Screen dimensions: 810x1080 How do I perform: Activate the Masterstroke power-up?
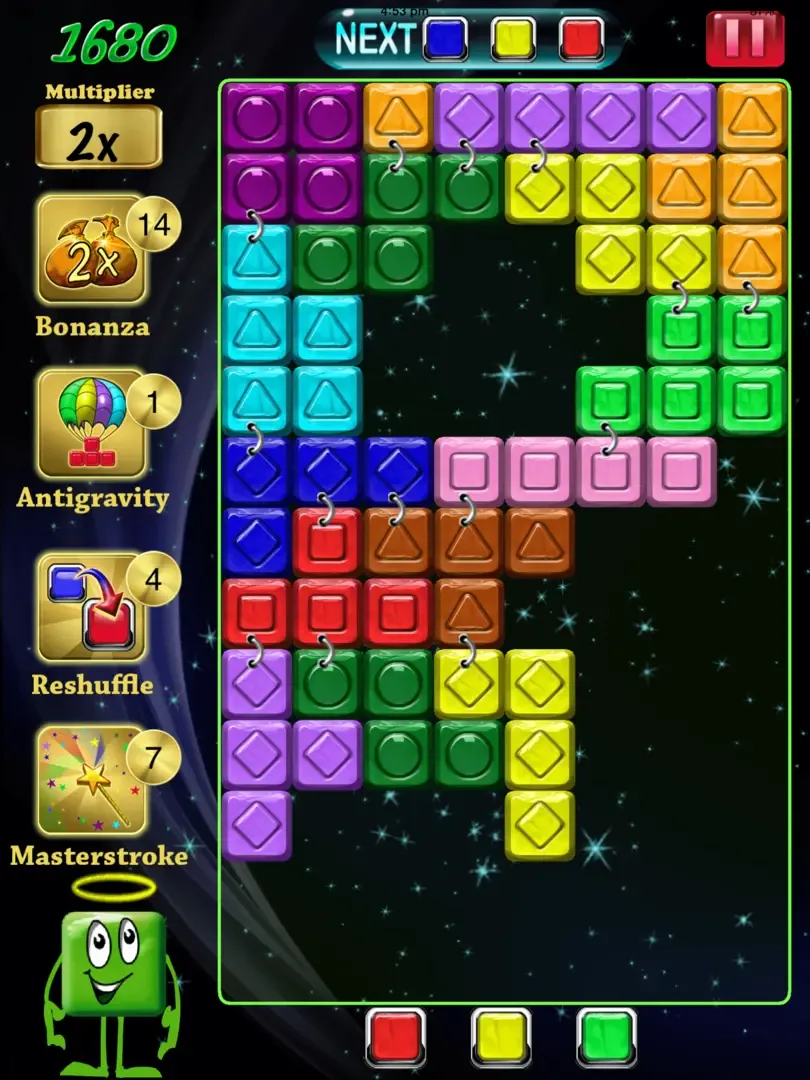(x=92, y=782)
